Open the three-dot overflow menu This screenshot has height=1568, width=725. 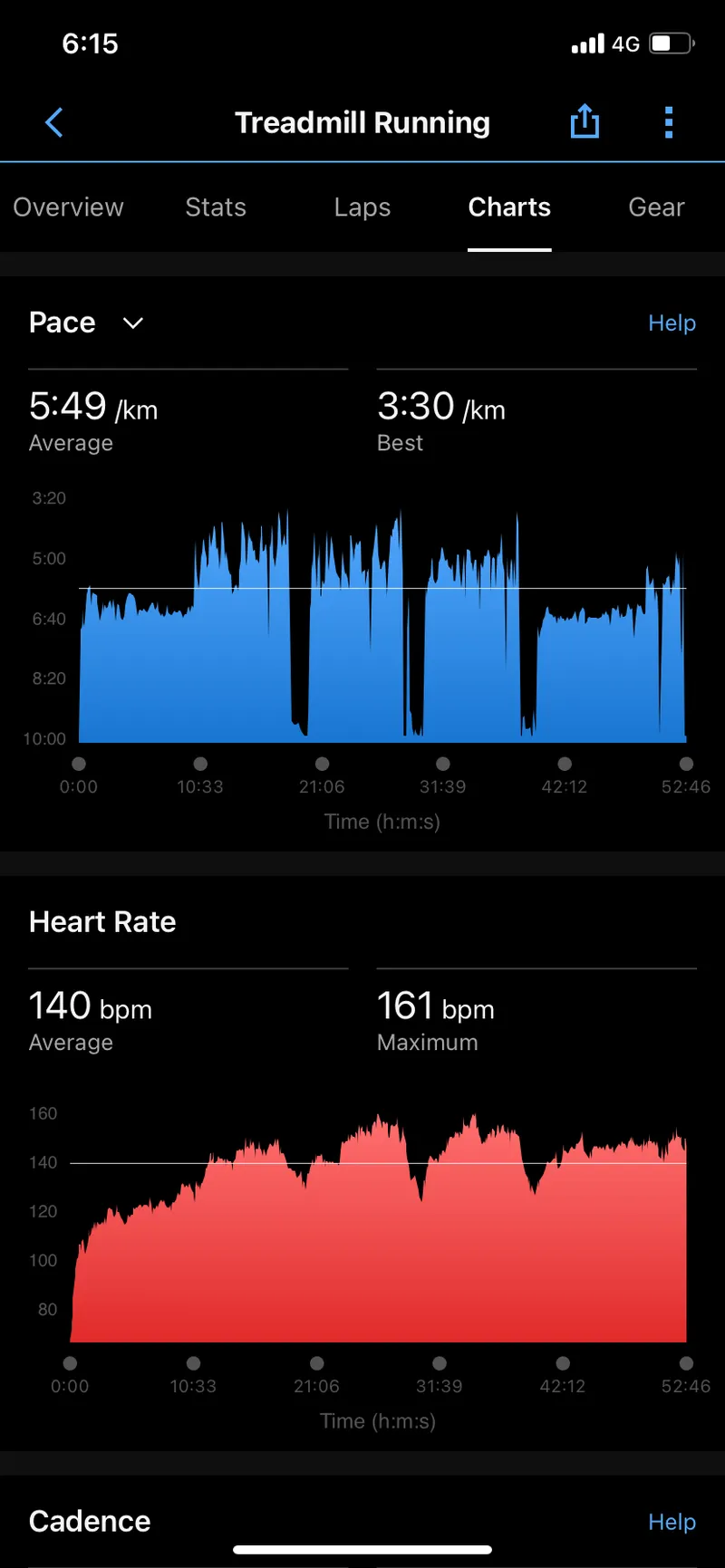(669, 122)
